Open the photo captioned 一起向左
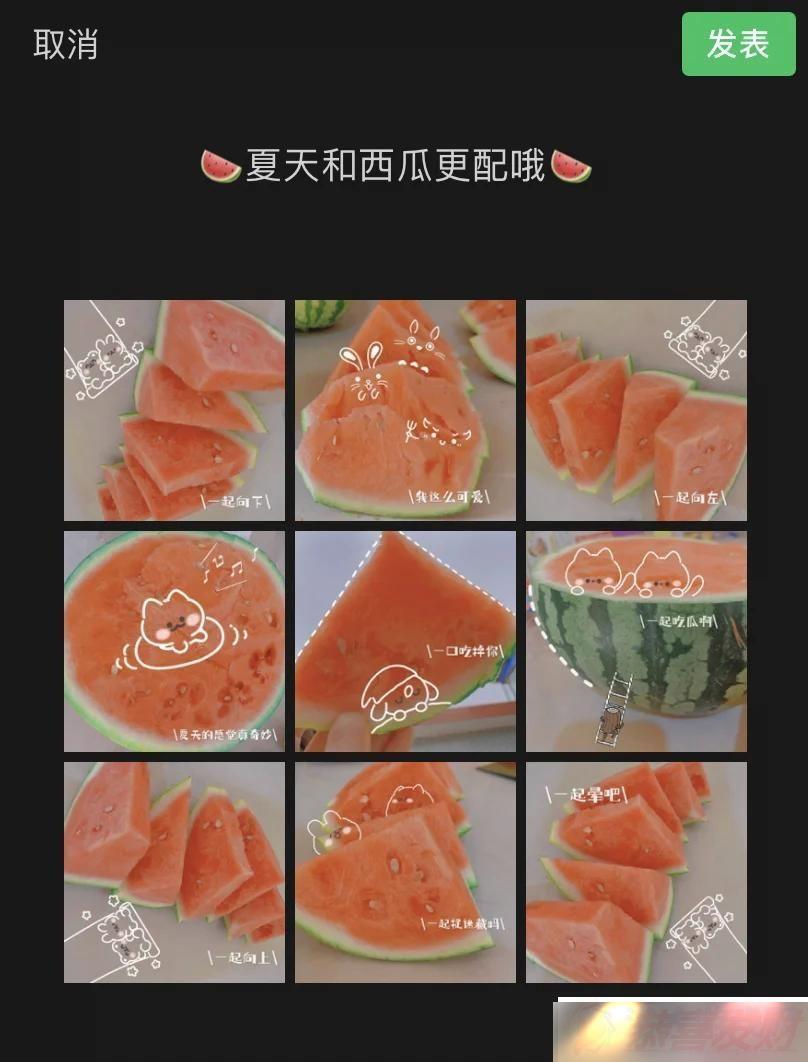This screenshot has height=1062, width=808. (x=636, y=410)
